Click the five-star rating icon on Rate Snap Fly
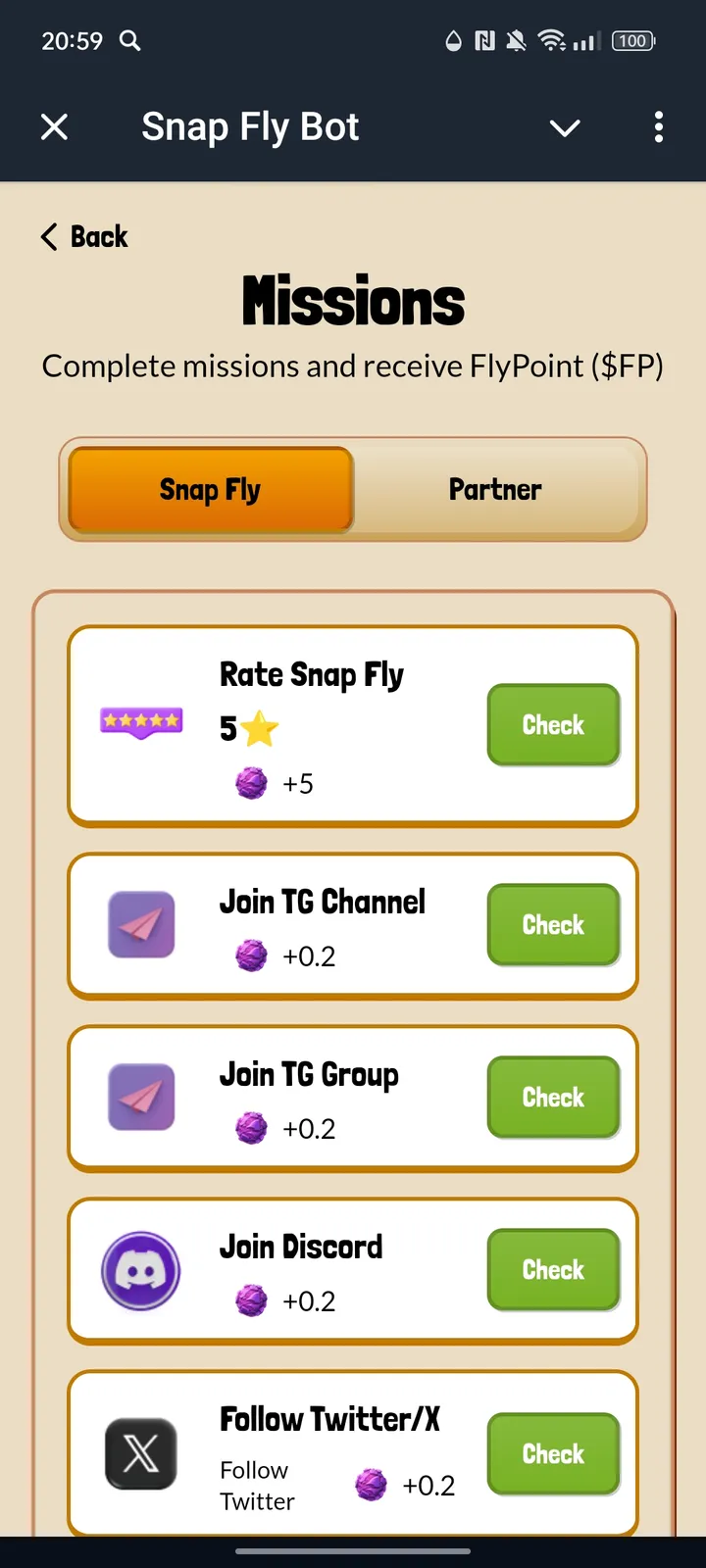The width and height of the screenshot is (706, 1568). pos(141,720)
